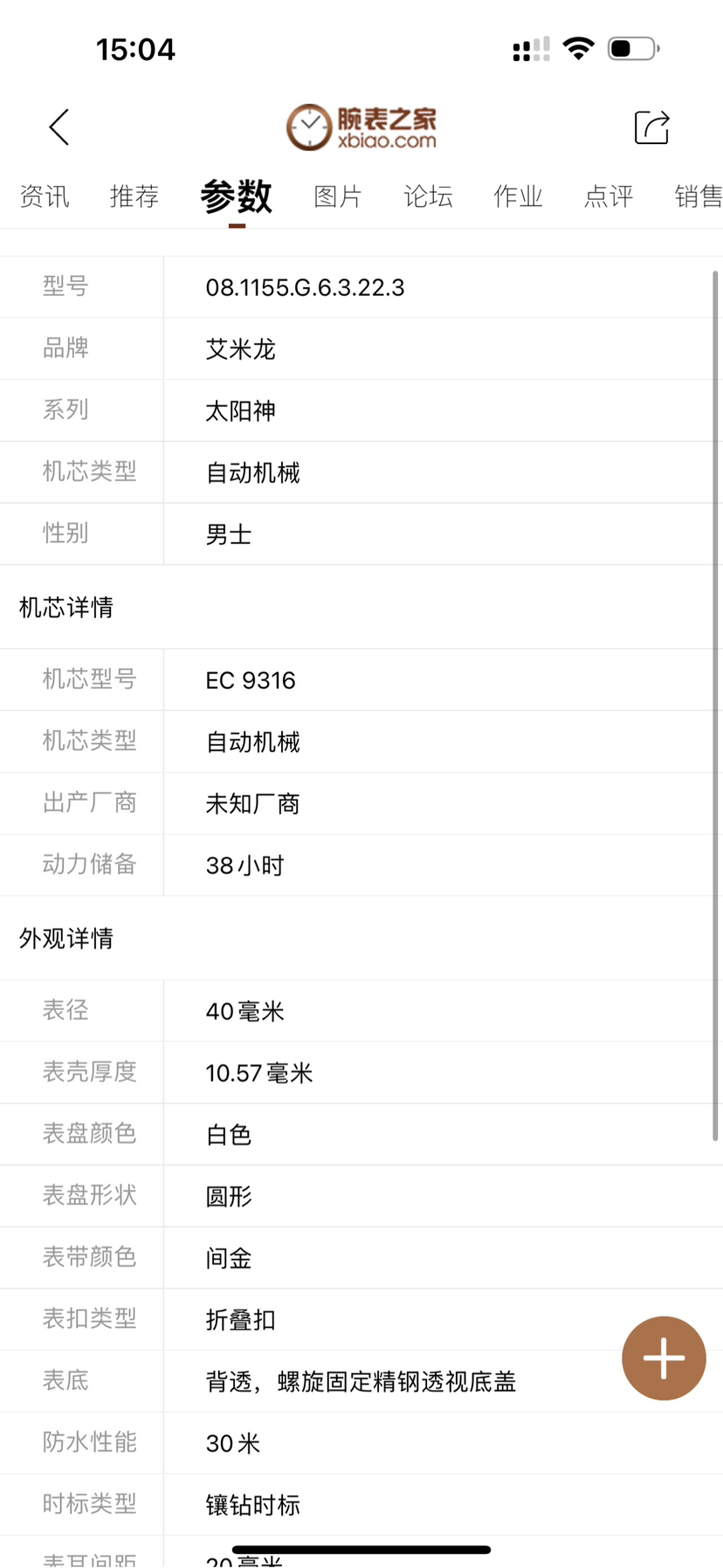This screenshot has width=723, height=1568.
Task: Share this watch page
Action: tap(651, 127)
